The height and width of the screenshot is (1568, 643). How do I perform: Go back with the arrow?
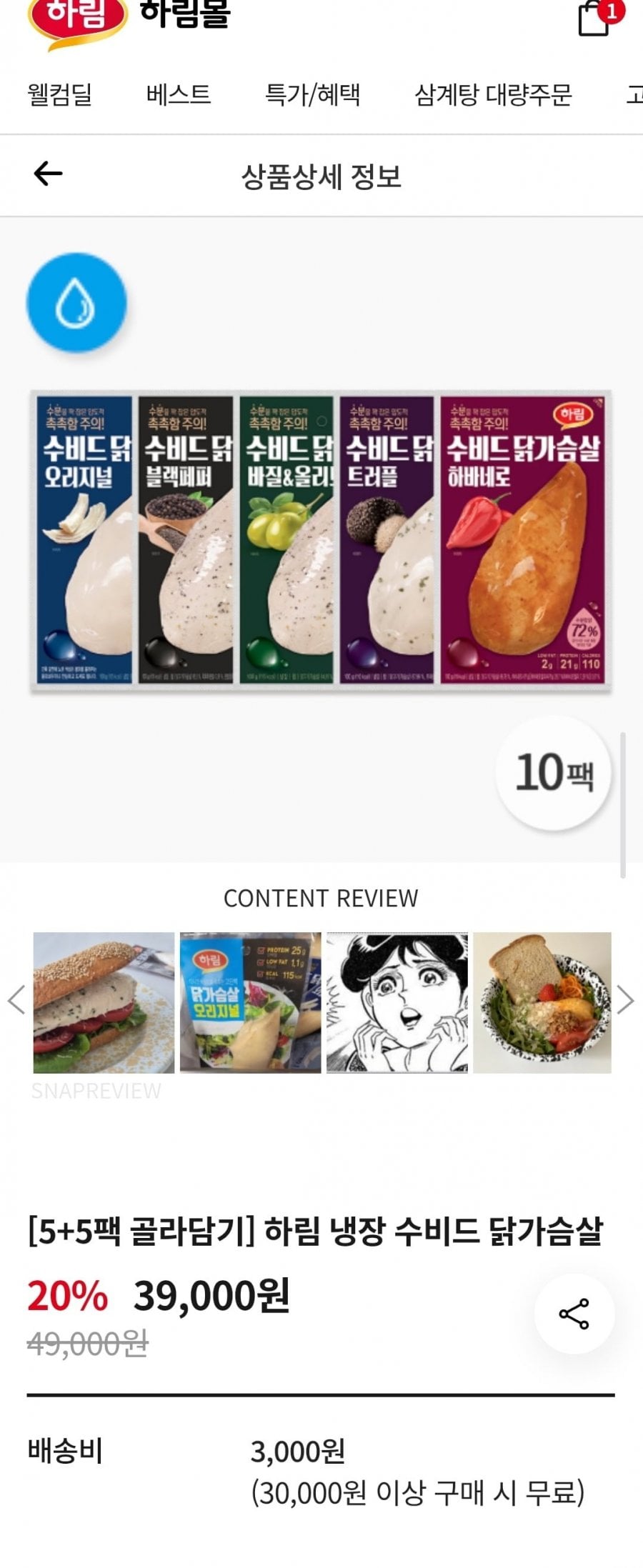tap(48, 174)
